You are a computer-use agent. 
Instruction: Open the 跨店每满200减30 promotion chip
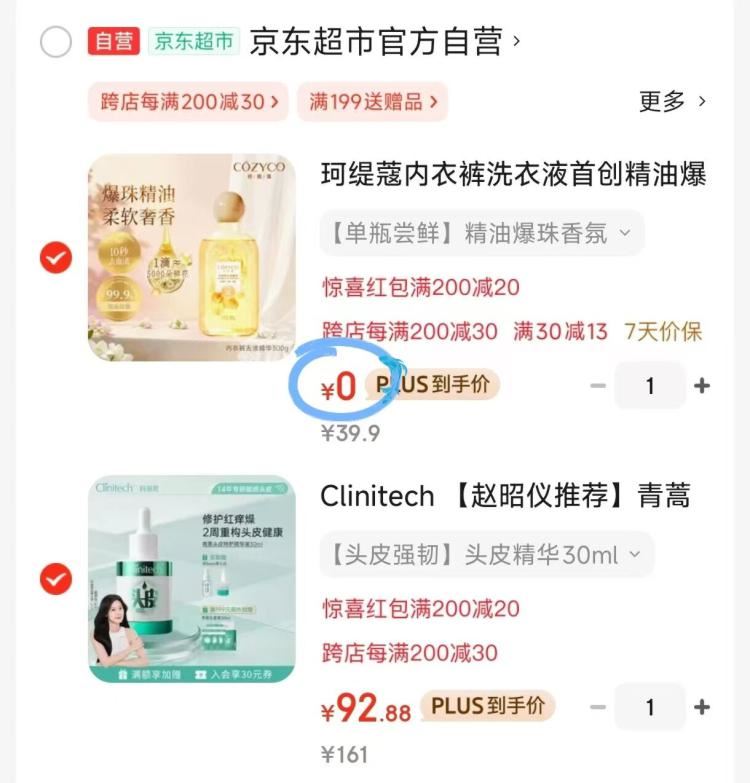(x=189, y=102)
